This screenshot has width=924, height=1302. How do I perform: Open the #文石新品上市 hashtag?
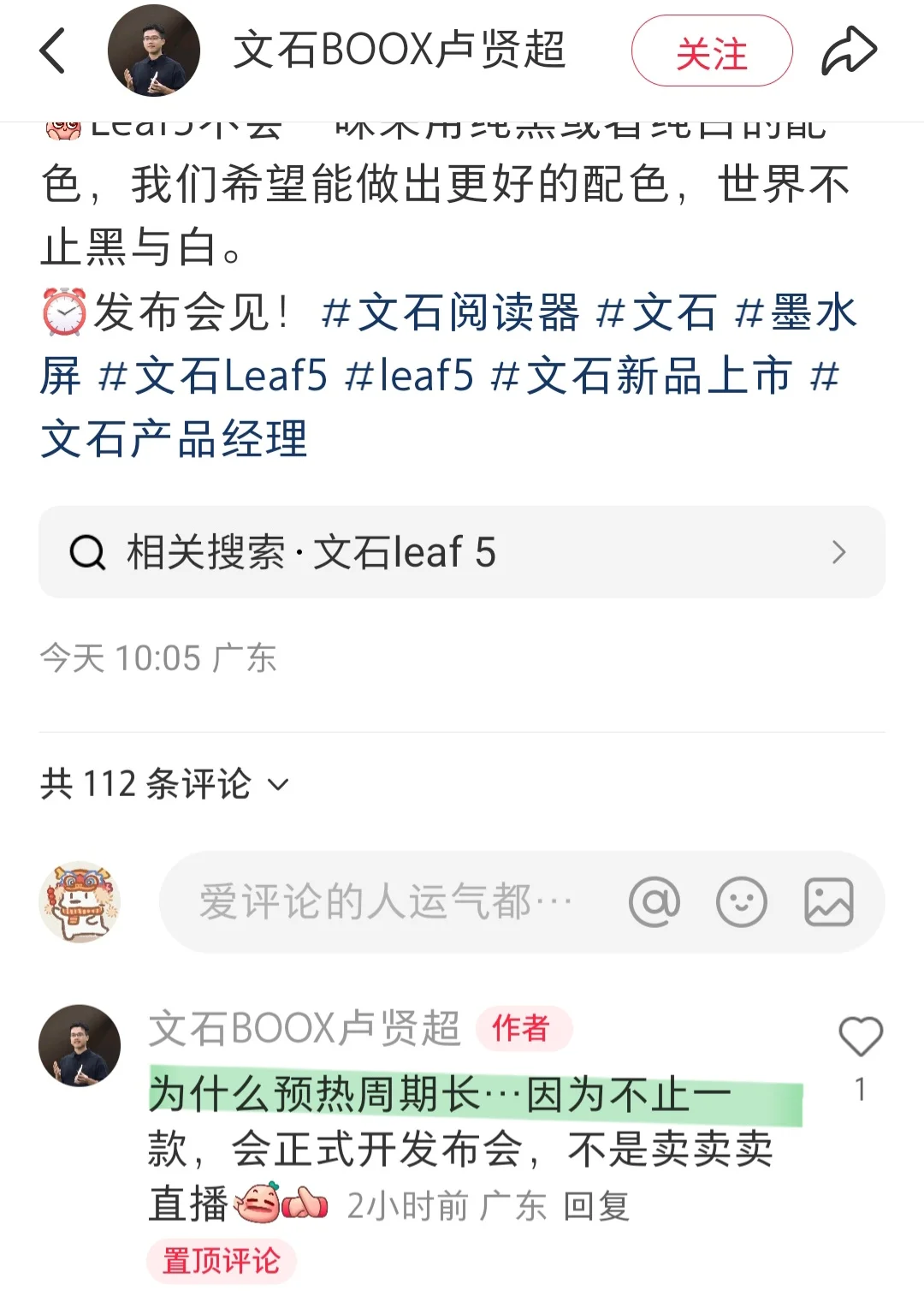[642, 377]
